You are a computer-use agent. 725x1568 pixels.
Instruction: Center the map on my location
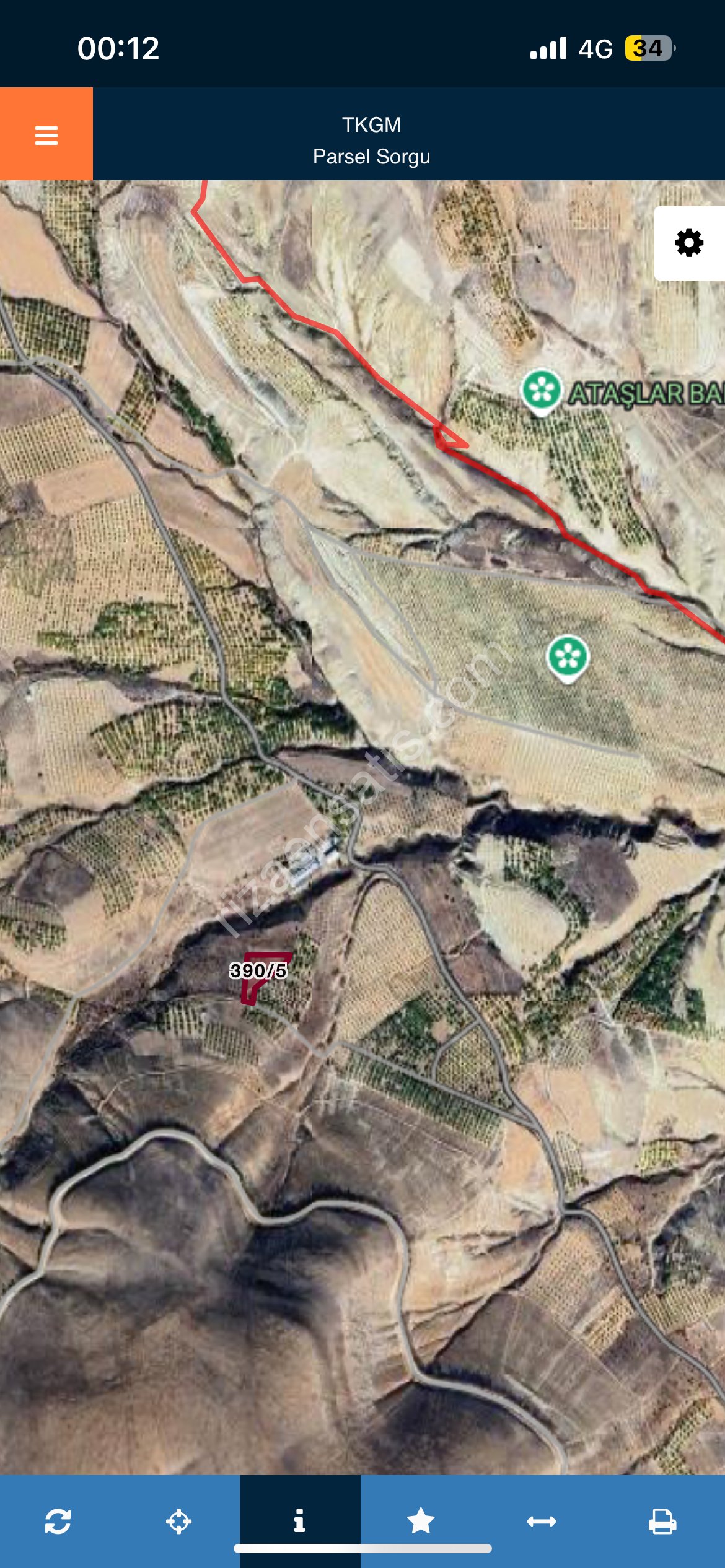point(179,1521)
